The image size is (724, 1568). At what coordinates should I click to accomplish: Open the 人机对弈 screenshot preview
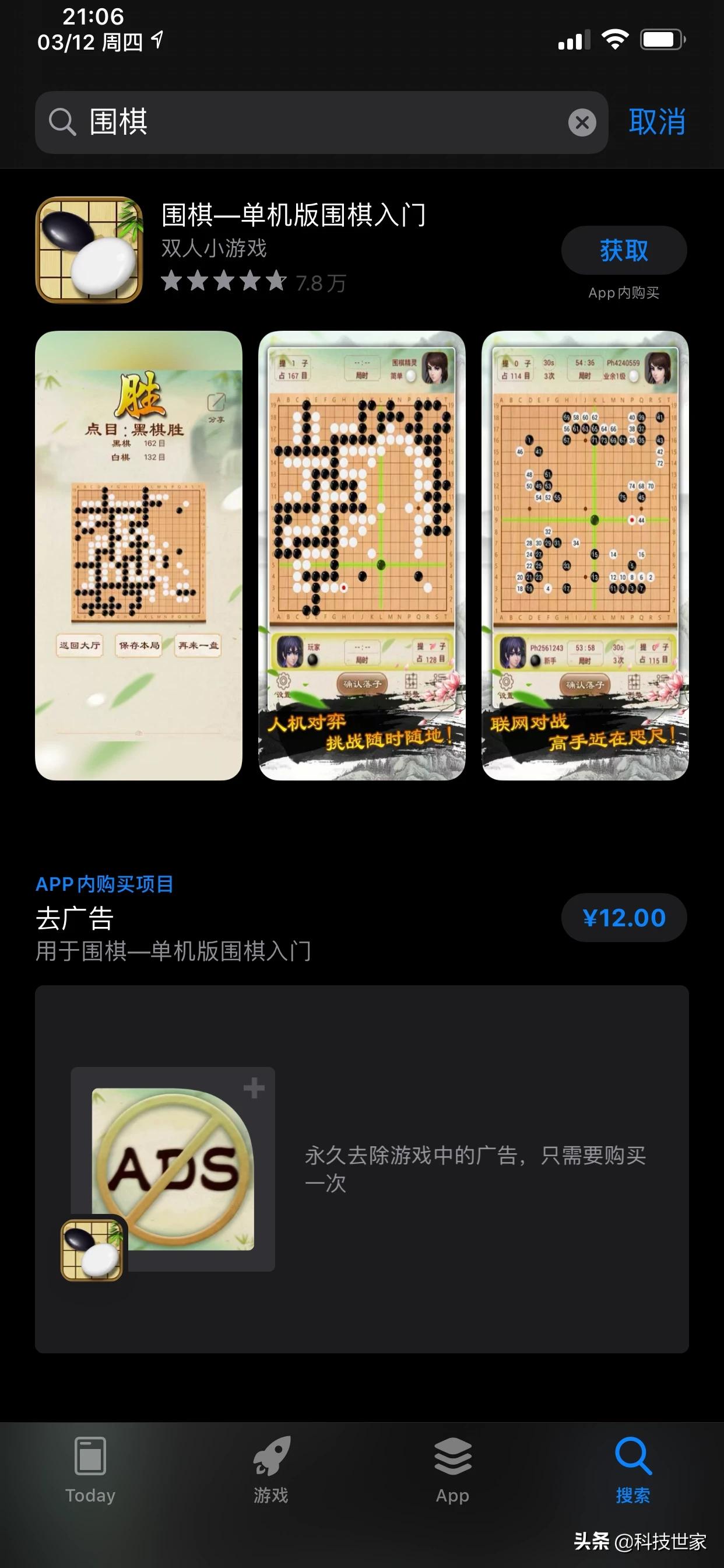(x=362, y=555)
